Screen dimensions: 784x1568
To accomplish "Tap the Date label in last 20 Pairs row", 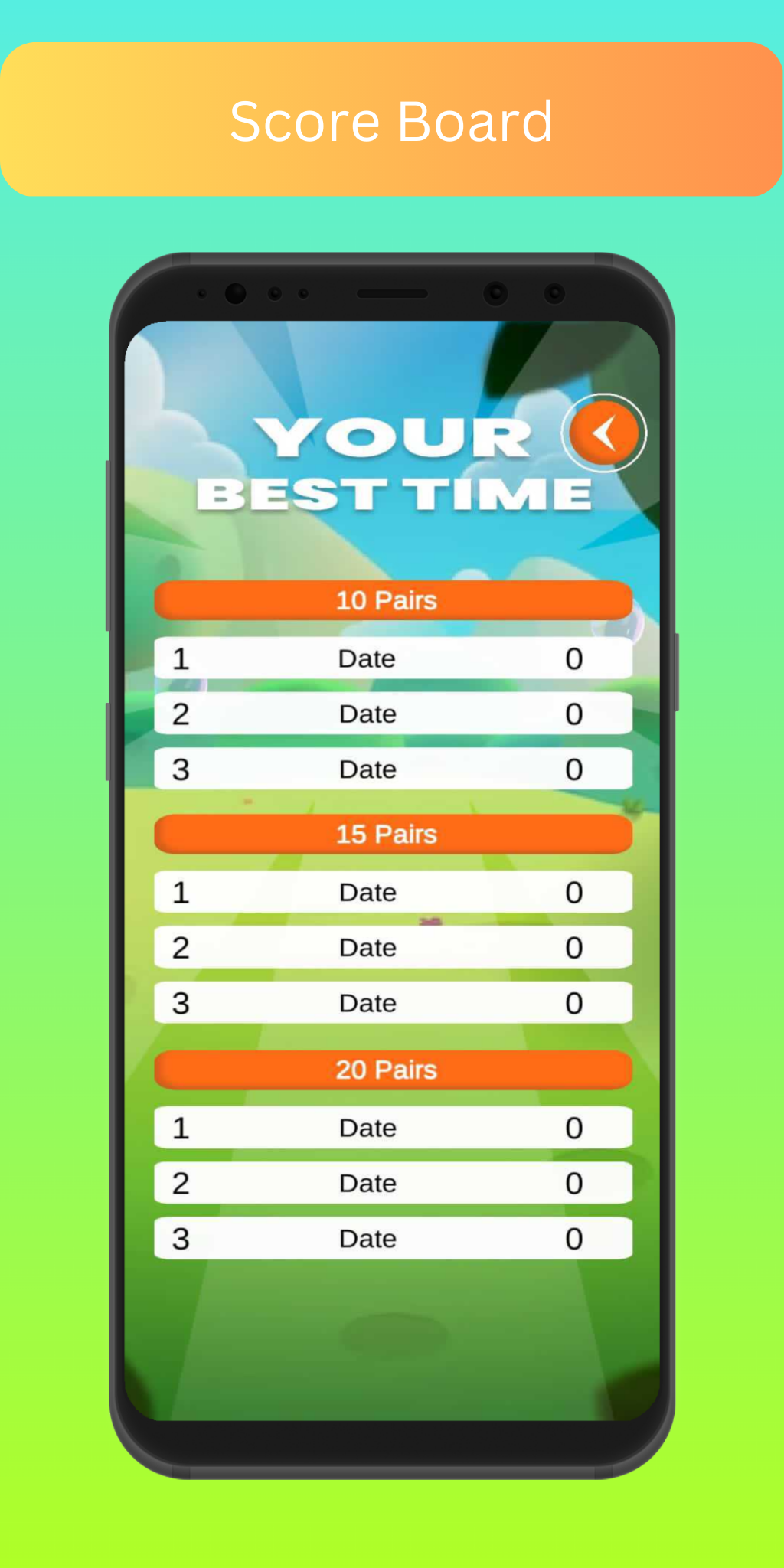I will (x=367, y=1237).
